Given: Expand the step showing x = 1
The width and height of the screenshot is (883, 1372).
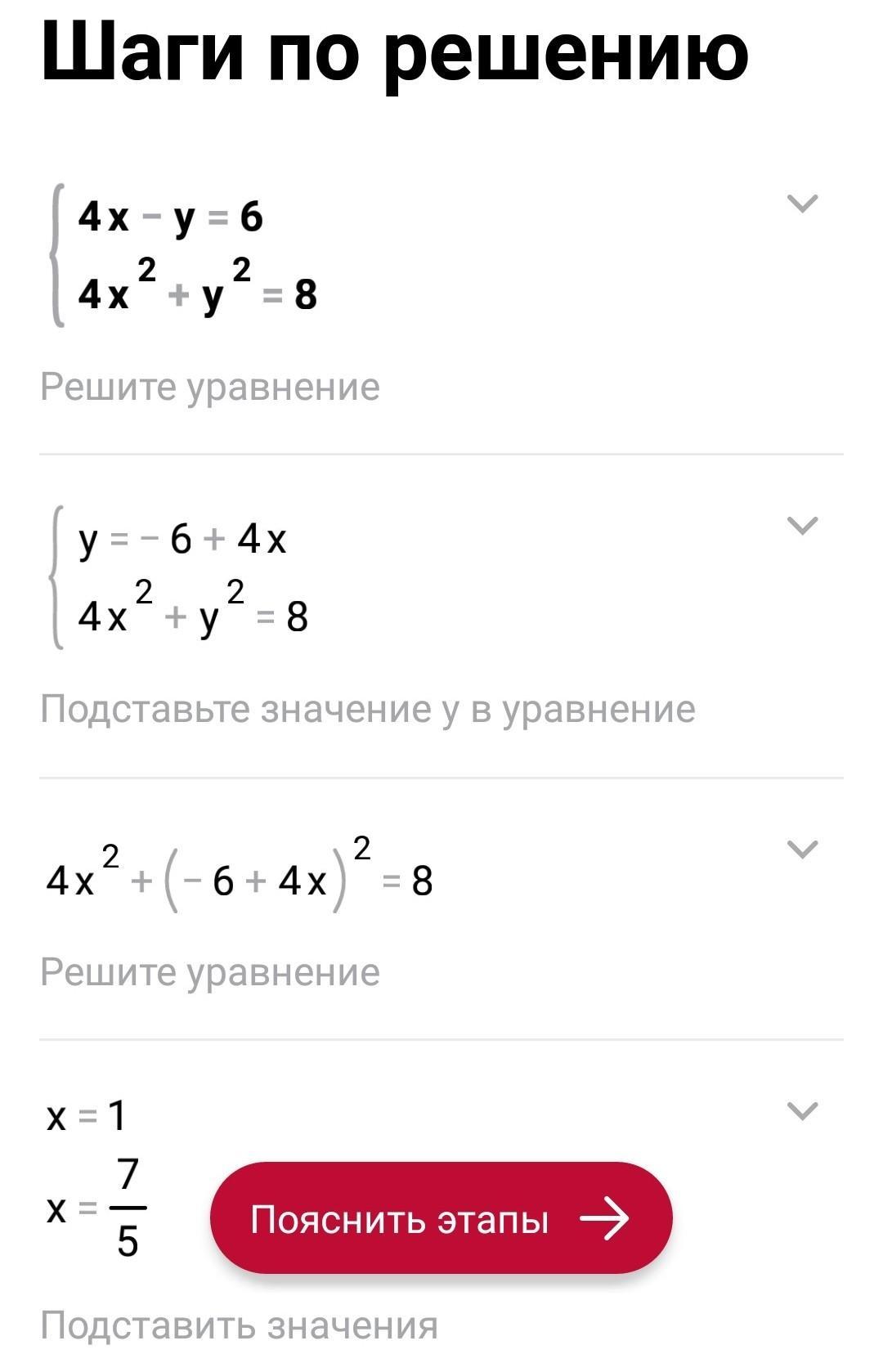Looking at the screenshot, I should point(801,1110).
